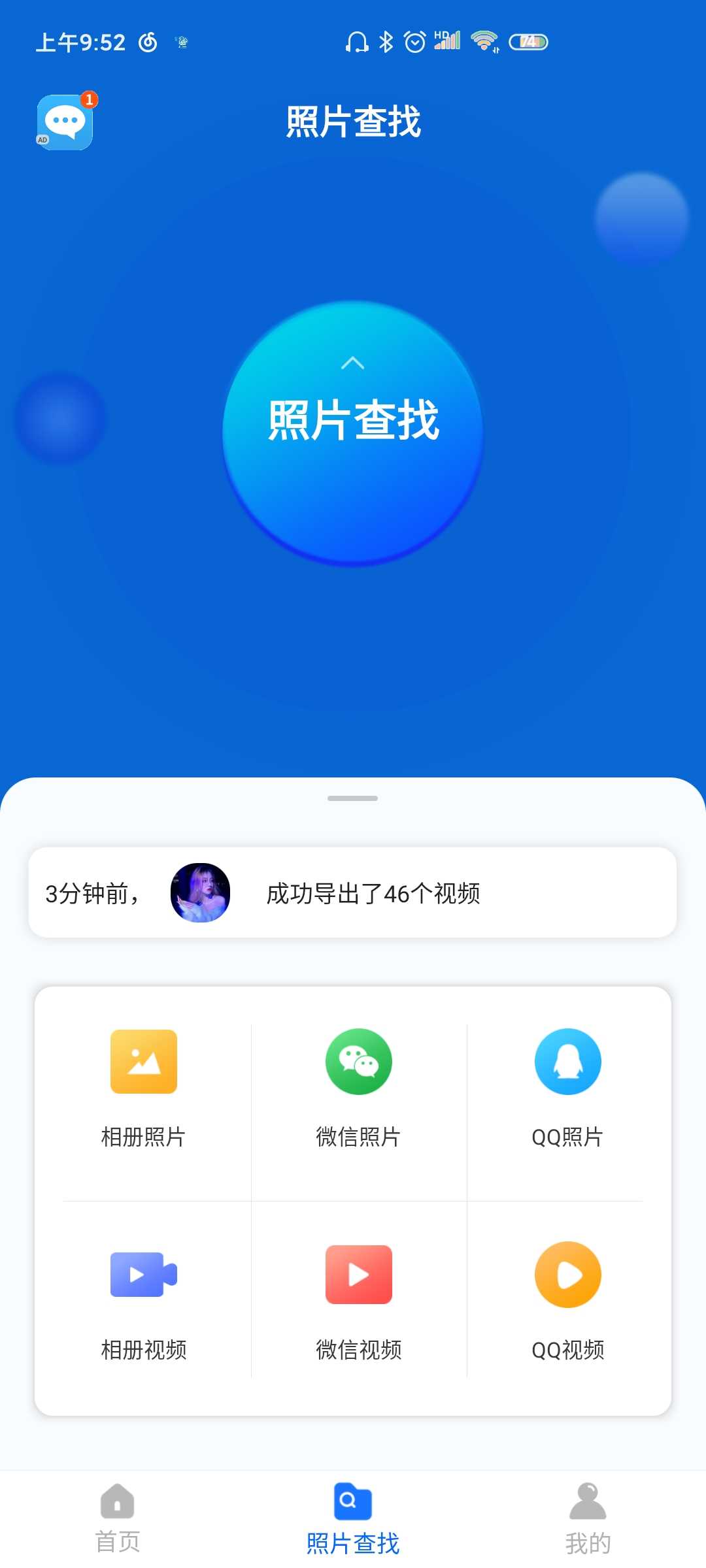This screenshot has height=1568, width=706.
Task: Tap the upward chevron above 照片查找
Action: [353, 363]
